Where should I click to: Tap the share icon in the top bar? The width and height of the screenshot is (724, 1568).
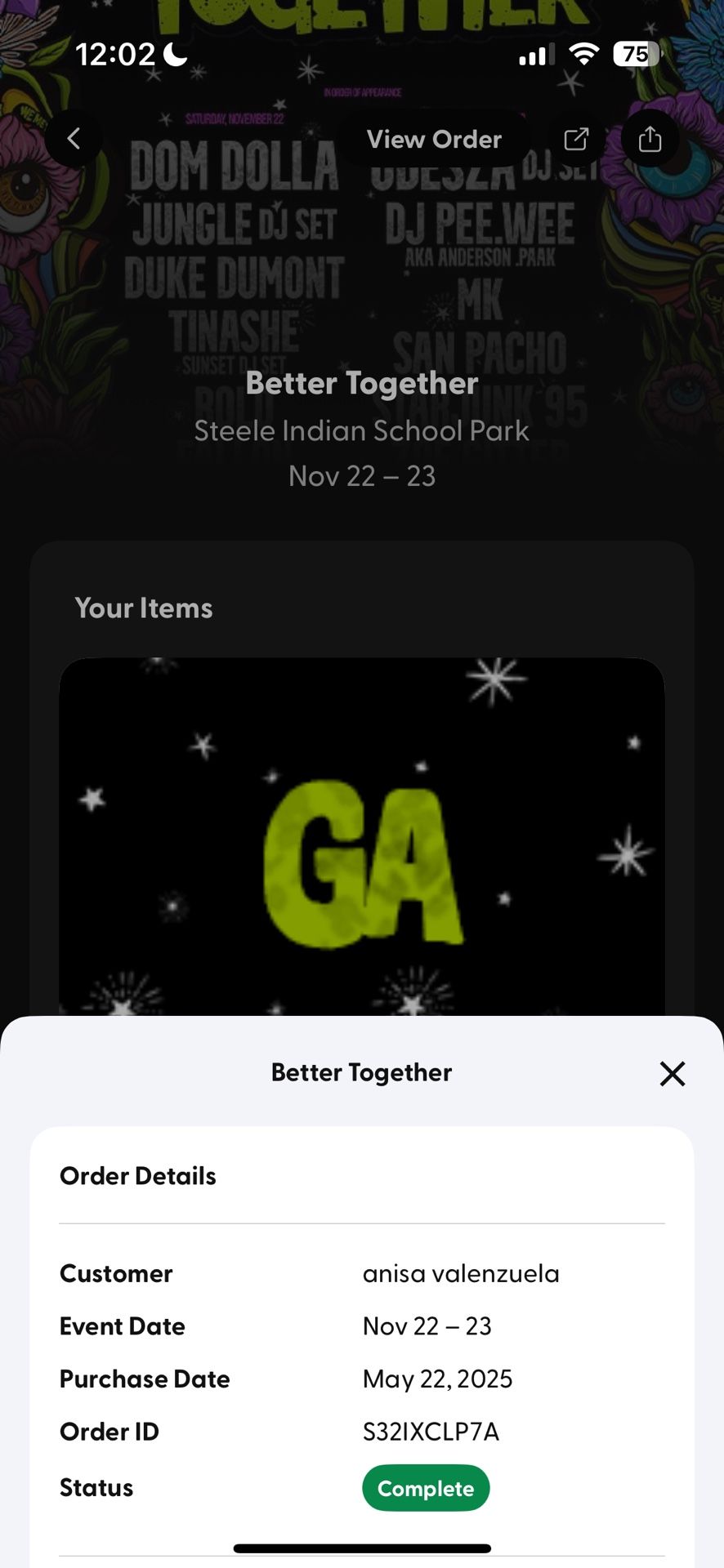(649, 138)
